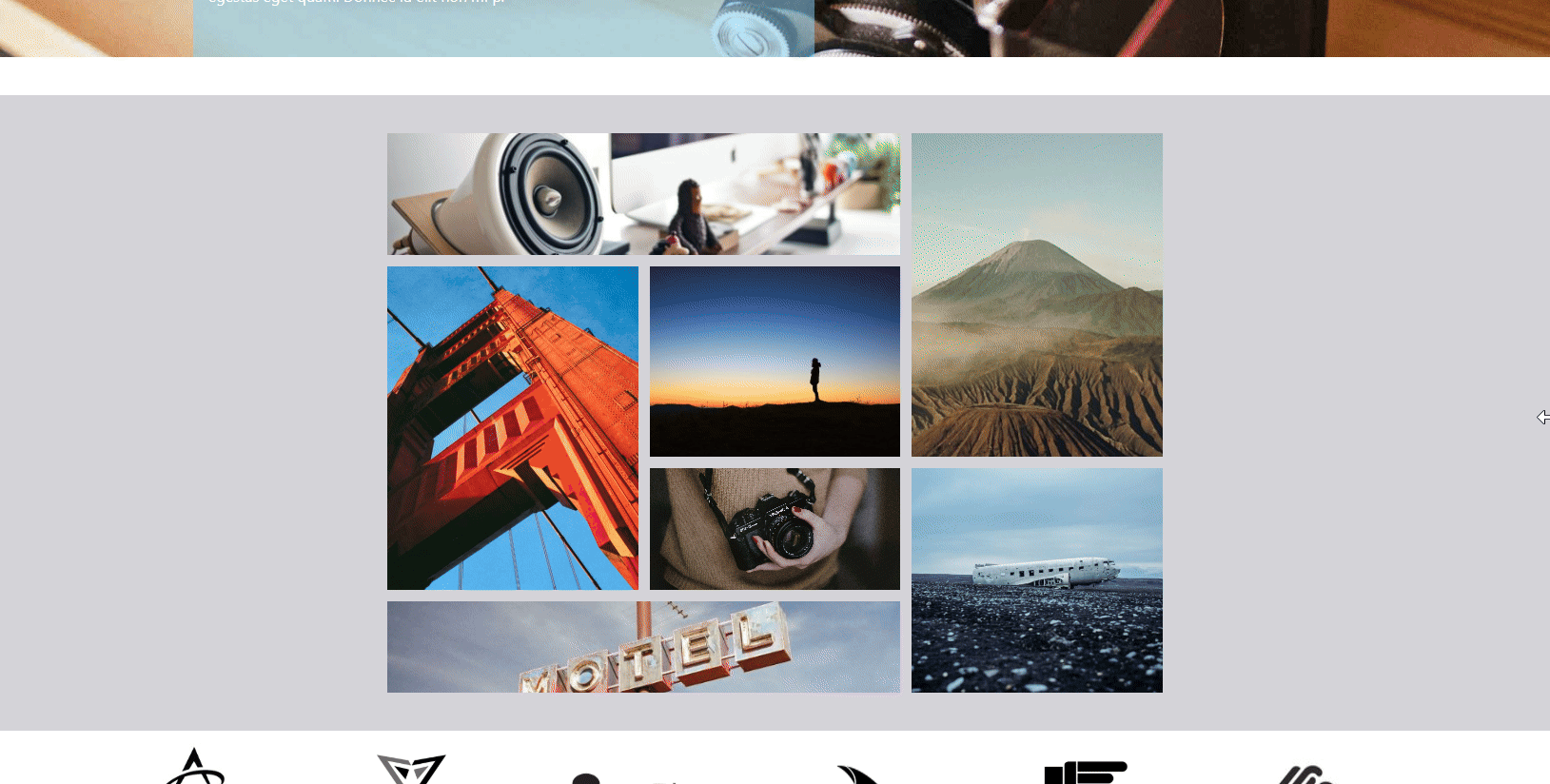The image size is (1550, 784).
Task: Open the speaker and desk photo
Action: [643, 194]
